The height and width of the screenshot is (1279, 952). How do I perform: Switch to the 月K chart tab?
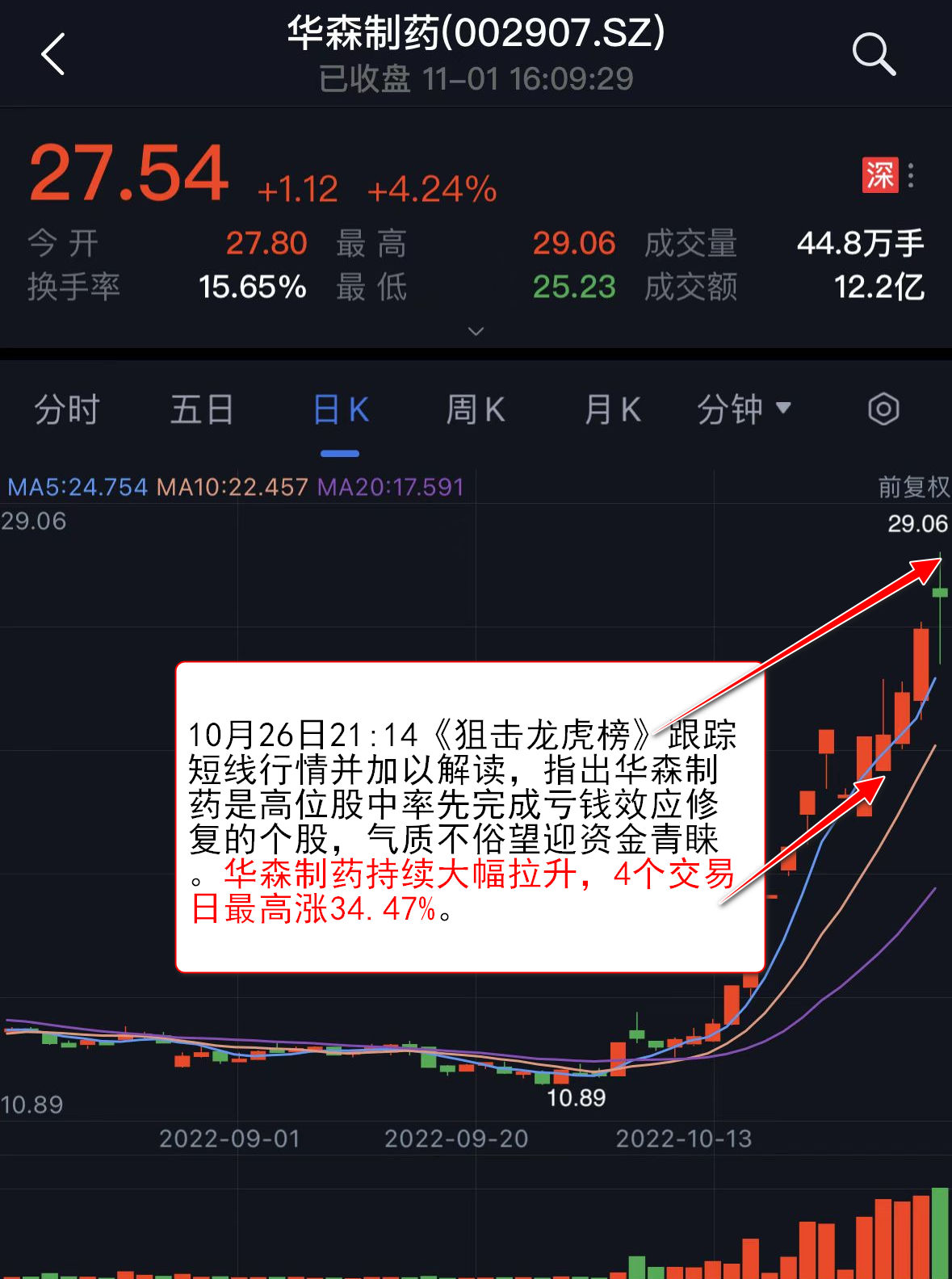point(612,409)
